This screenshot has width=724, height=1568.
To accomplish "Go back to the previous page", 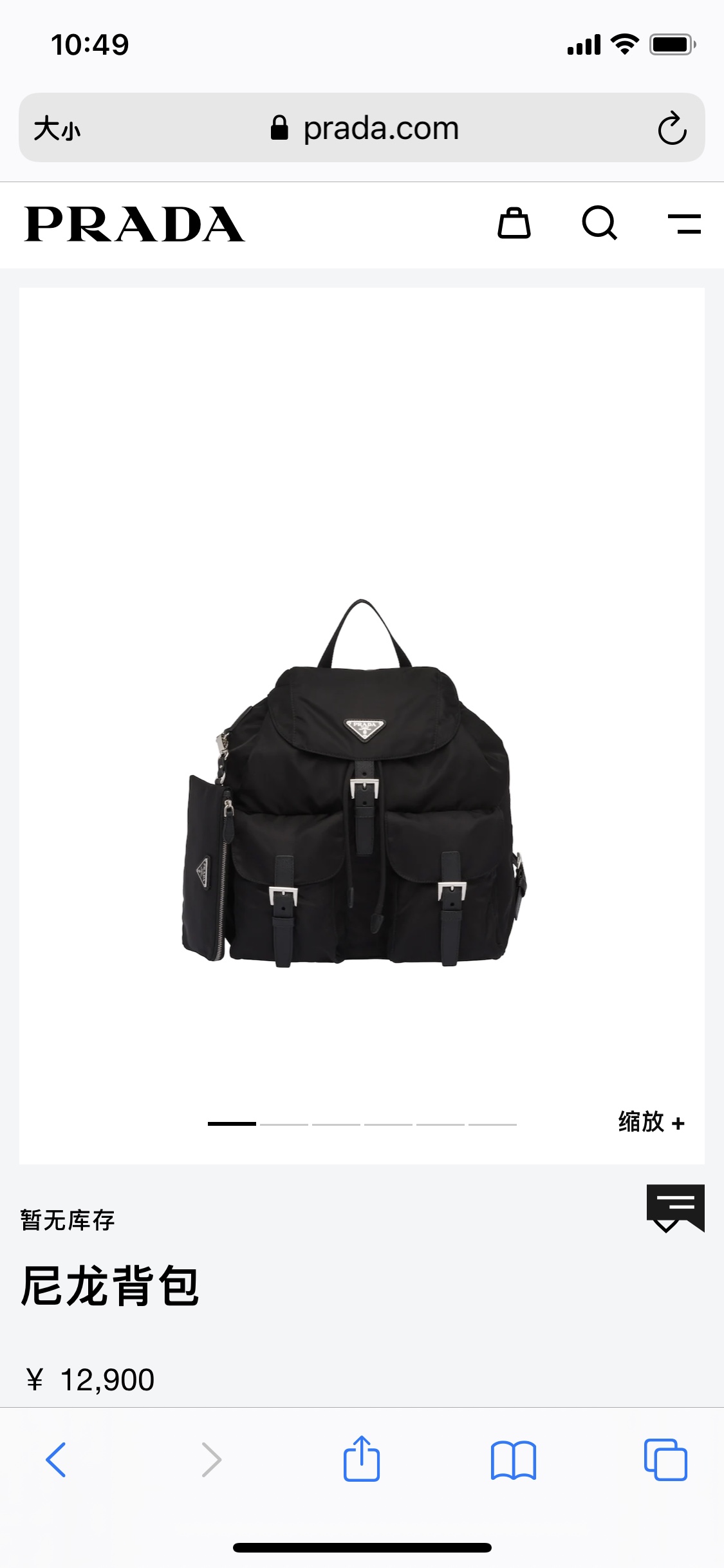I will pyautogui.click(x=56, y=1459).
